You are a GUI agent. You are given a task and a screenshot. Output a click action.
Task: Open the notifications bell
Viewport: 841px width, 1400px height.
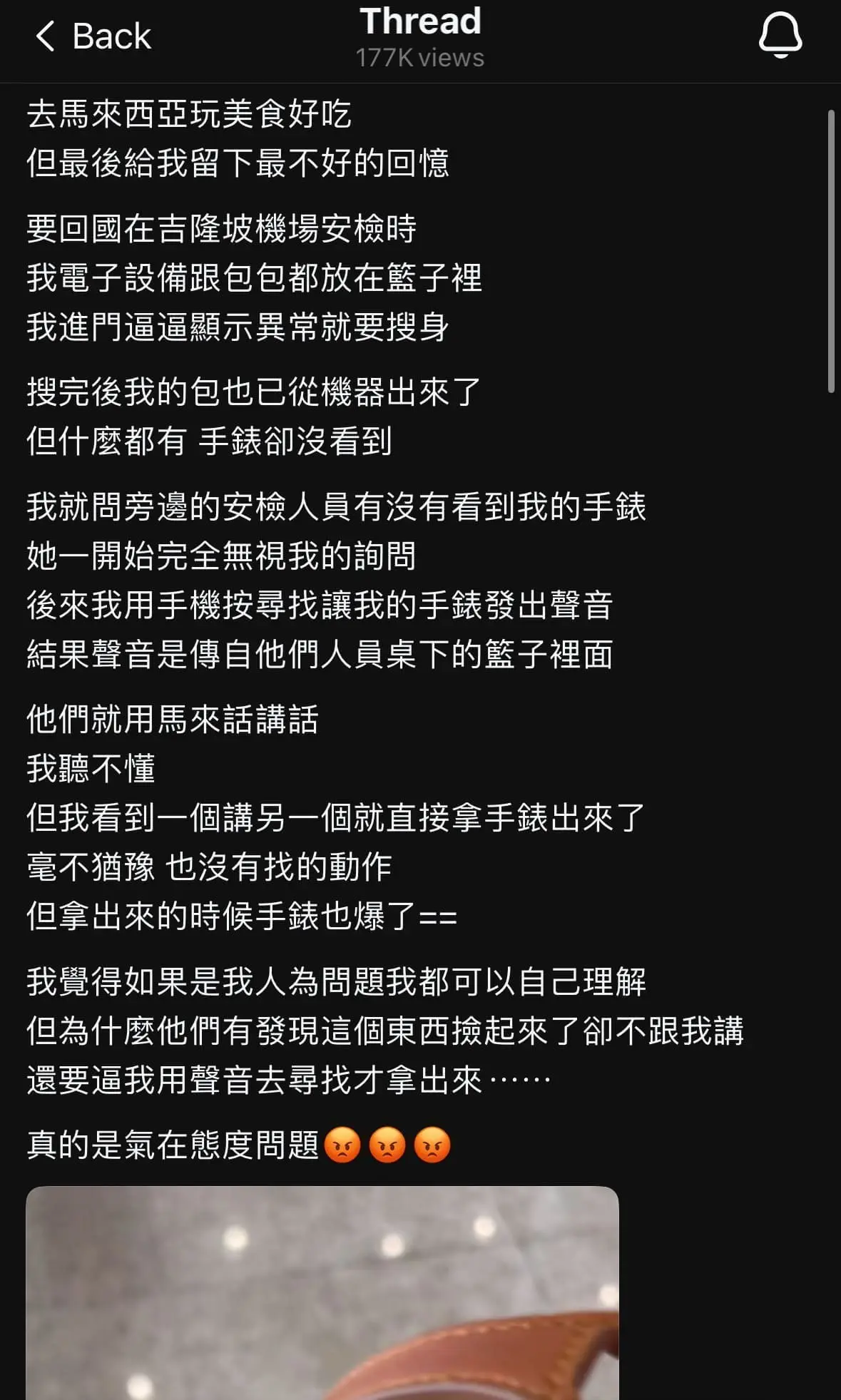pyautogui.click(x=780, y=35)
